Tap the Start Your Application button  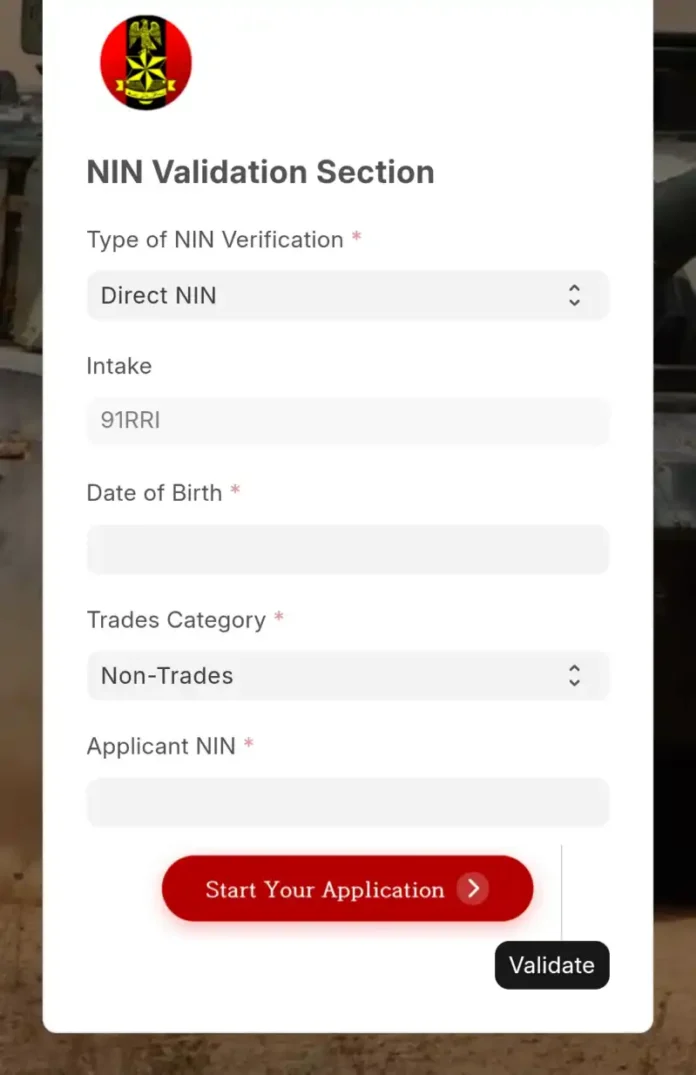(x=347, y=889)
